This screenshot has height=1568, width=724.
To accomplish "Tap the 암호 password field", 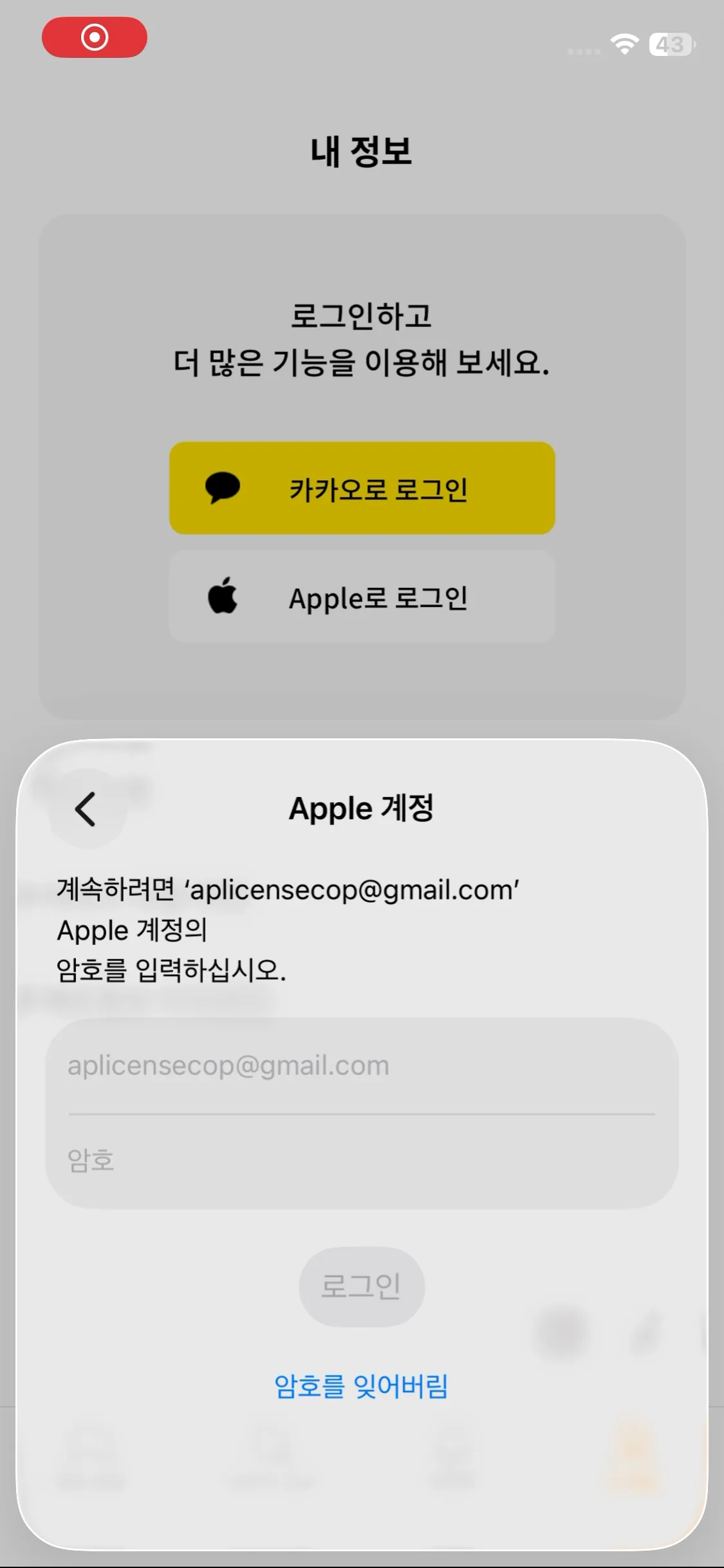I will pyautogui.click(x=362, y=1161).
